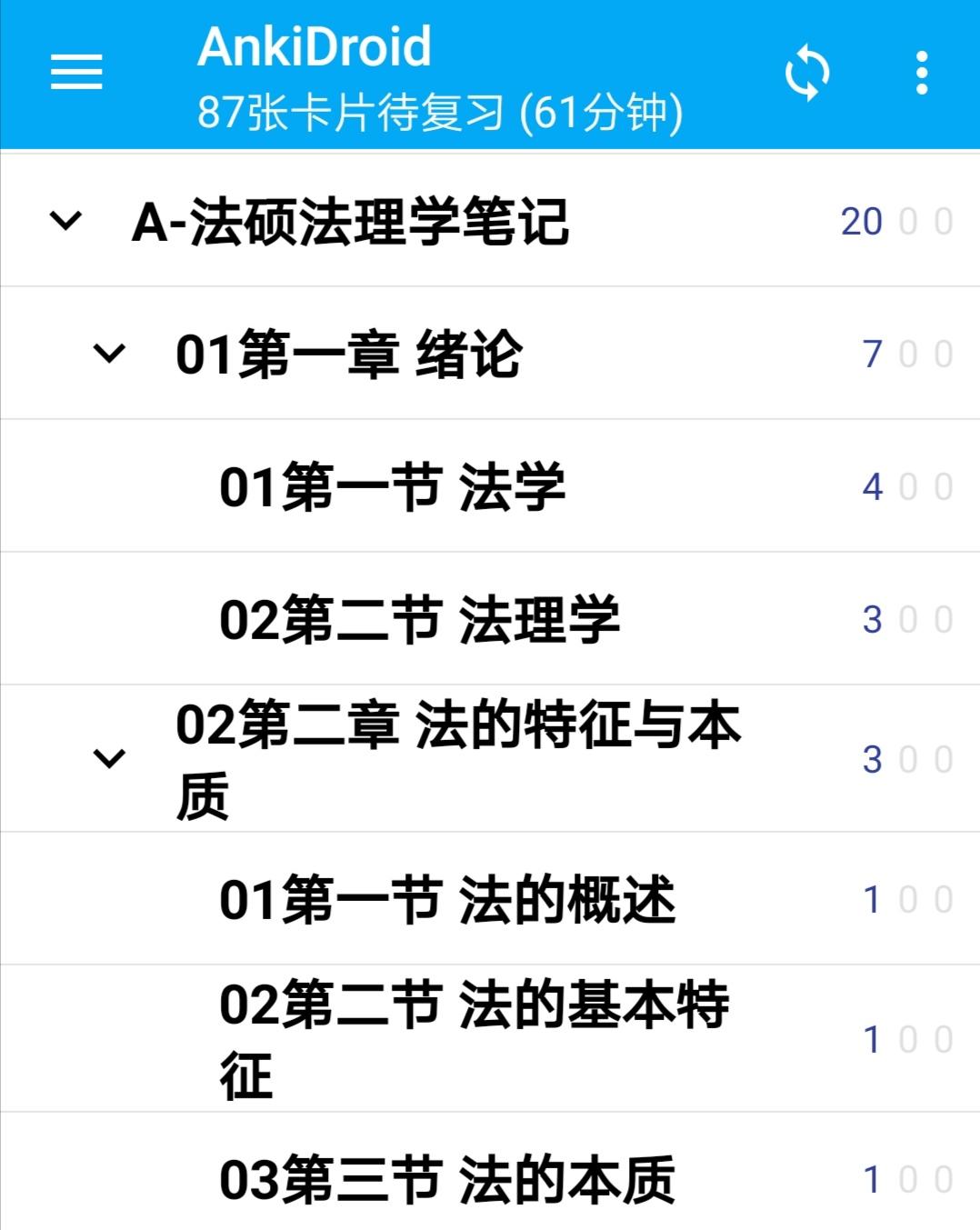This screenshot has height=1230, width=980.
Task: Open the 01第一章 绪论 deck
Action: pyautogui.click(x=348, y=354)
